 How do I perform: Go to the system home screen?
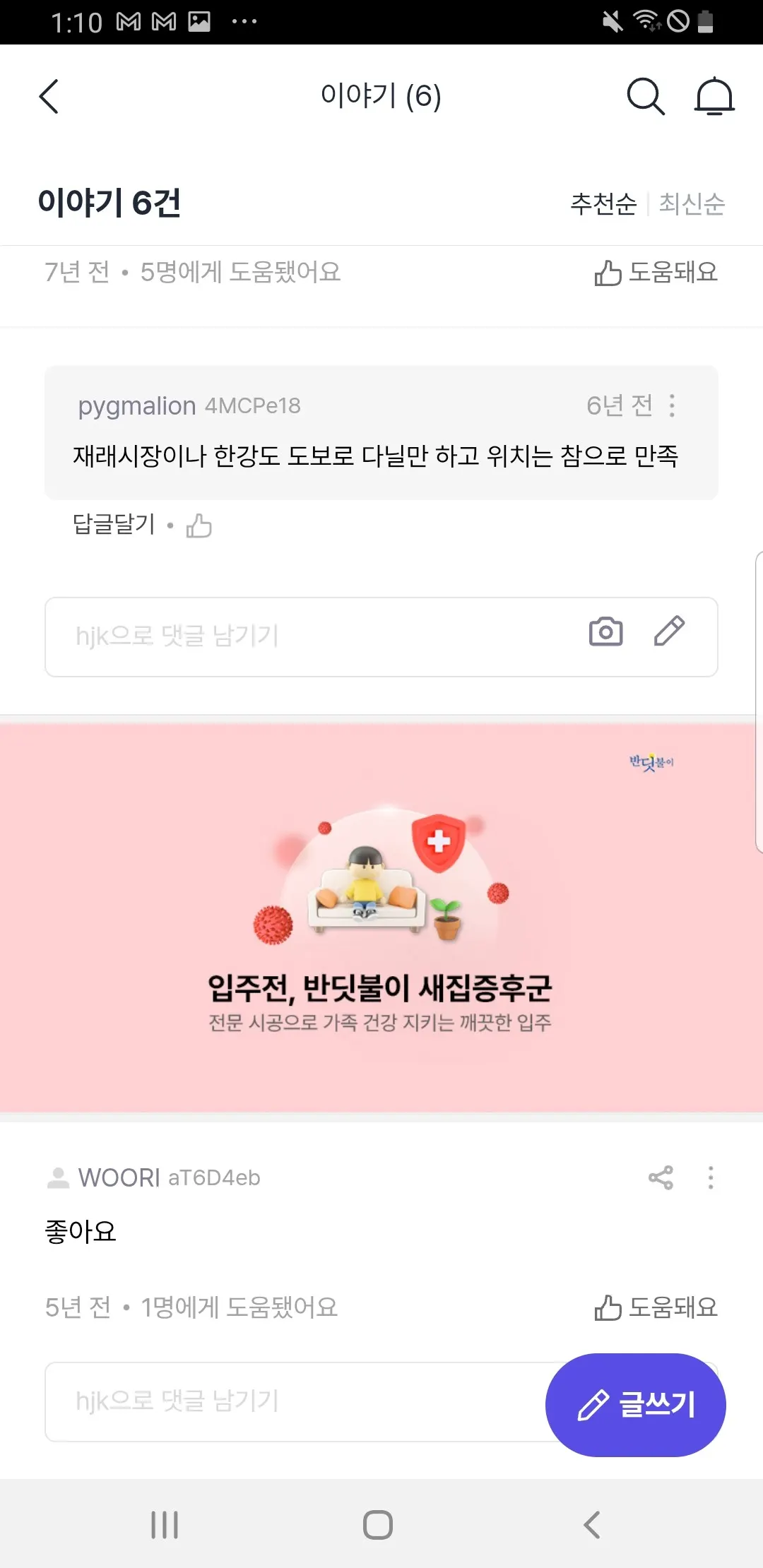[378, 1525]
